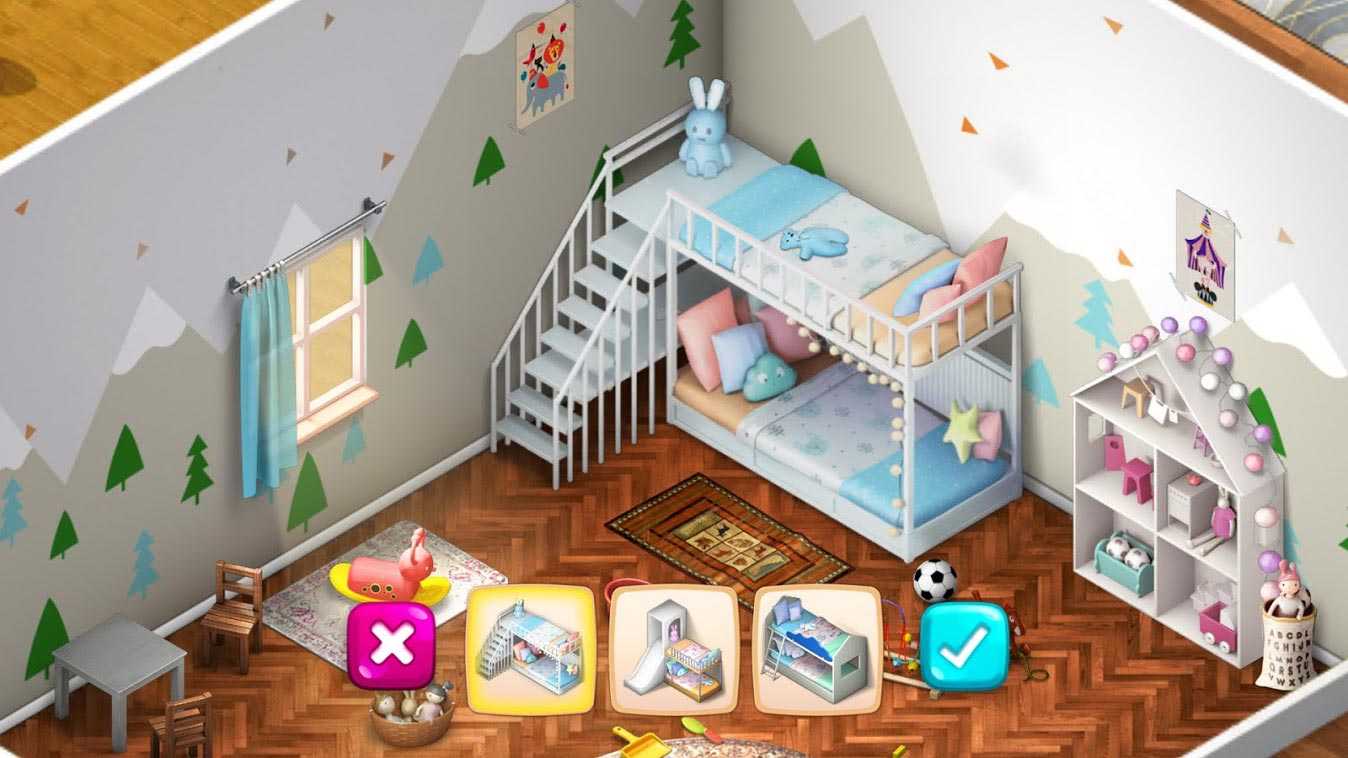
Task: Cancel the bed selection with pink X
Action: click(391, 646)
